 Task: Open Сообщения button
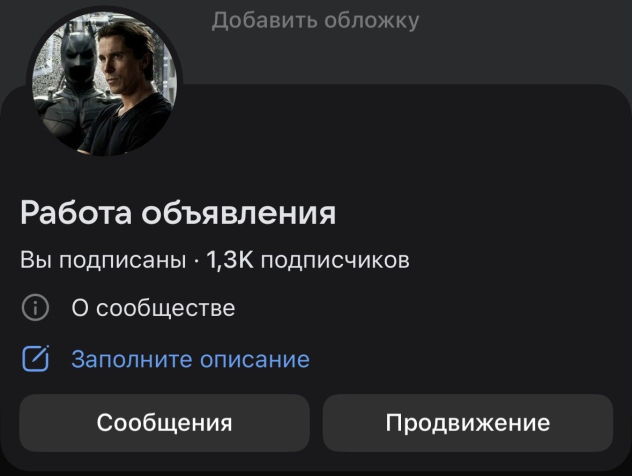click(x=164, y=423)
